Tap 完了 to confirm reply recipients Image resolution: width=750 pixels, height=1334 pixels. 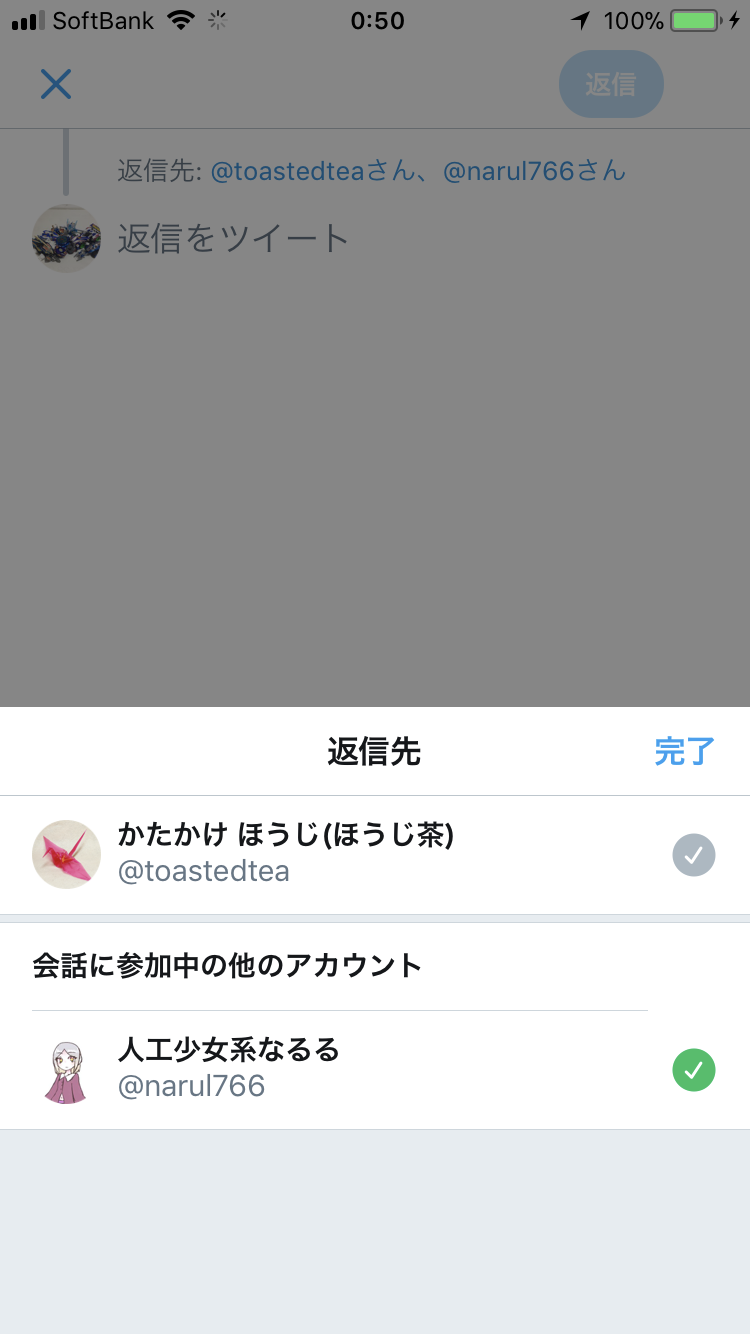coord(684,751)
